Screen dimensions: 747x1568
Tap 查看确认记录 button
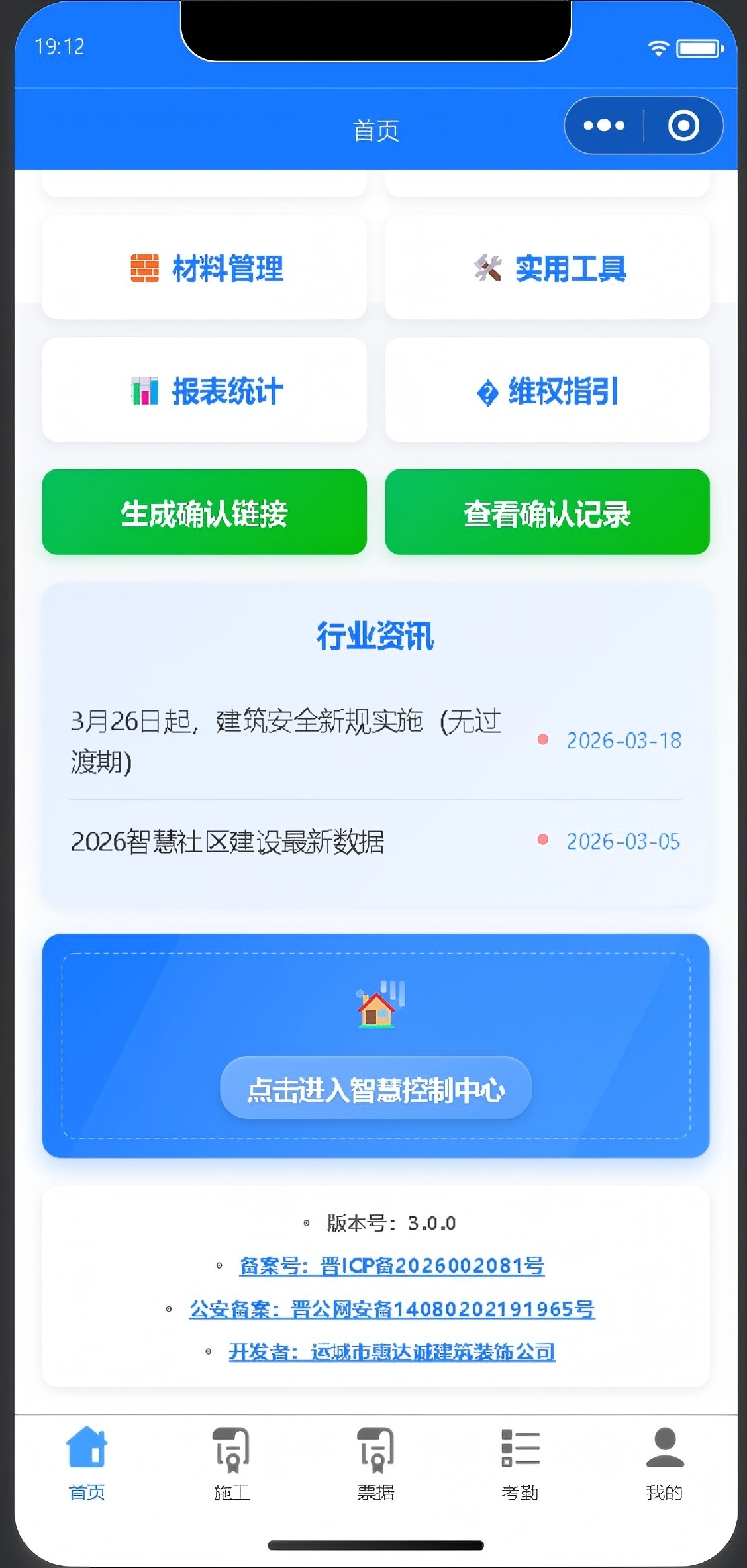click(x=547, y=513)
